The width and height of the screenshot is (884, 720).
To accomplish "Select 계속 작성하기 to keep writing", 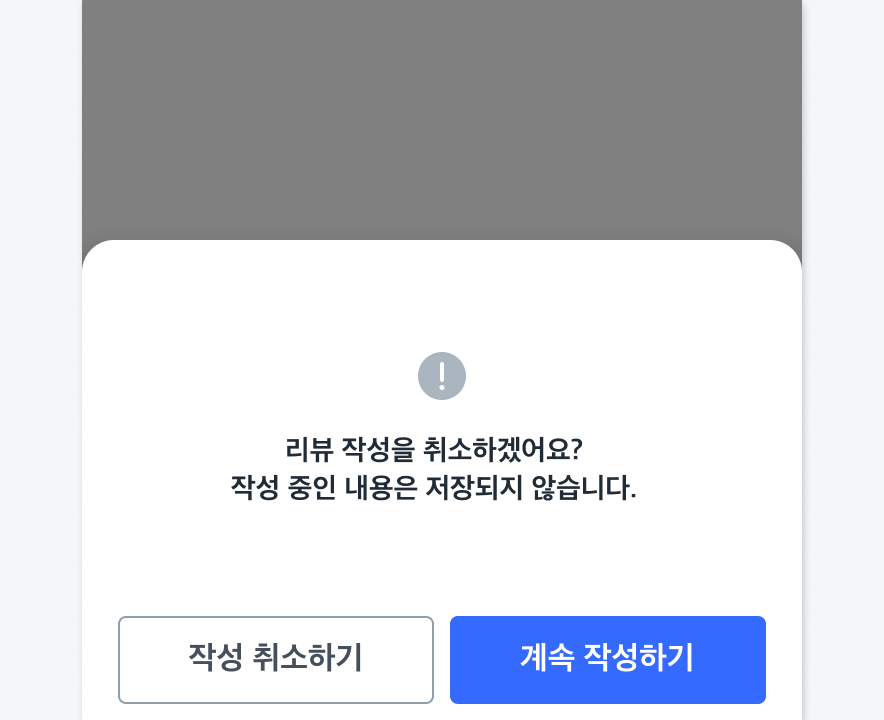I will coord(607,659).
